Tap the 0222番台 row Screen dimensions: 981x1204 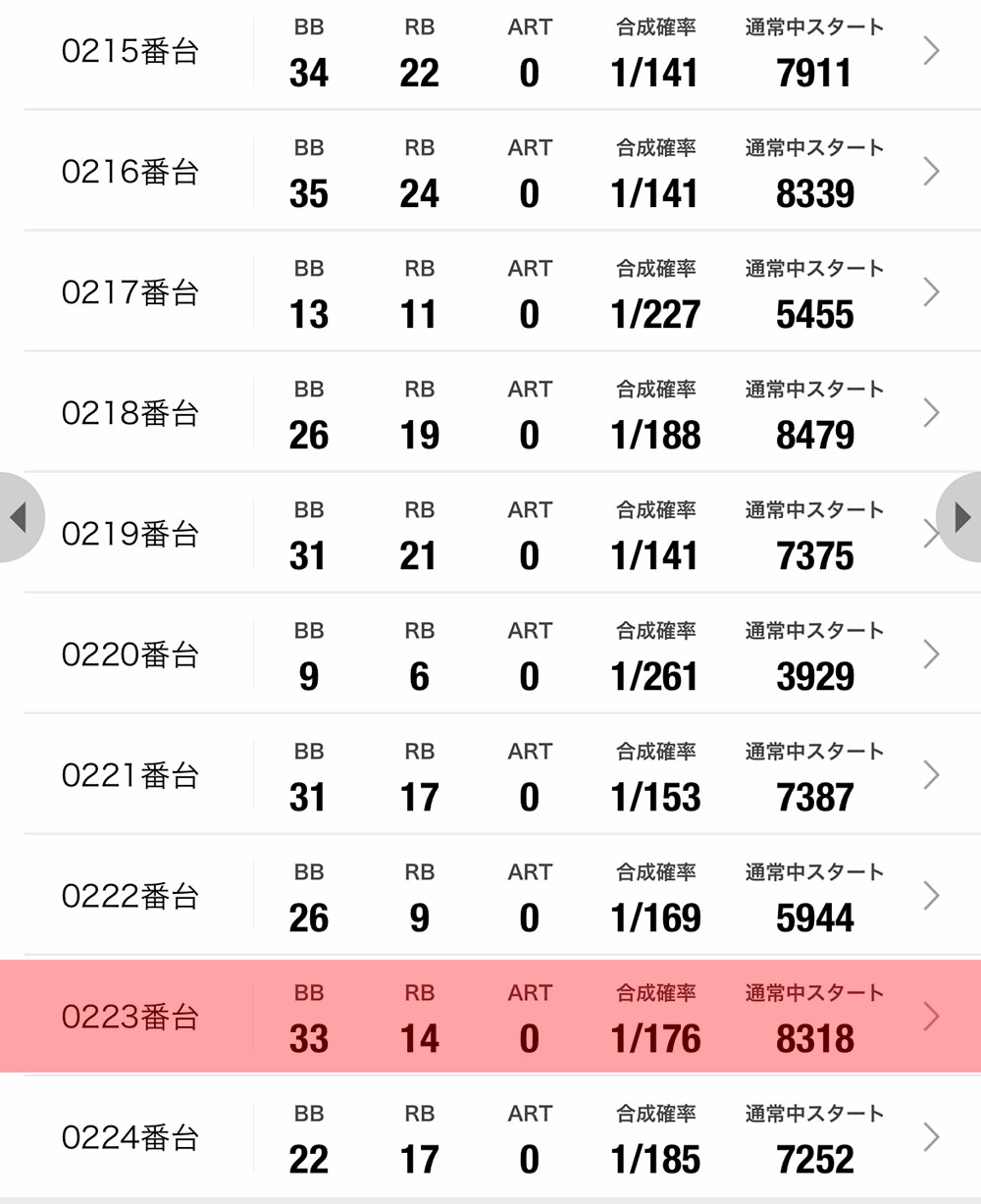(490, 896)
